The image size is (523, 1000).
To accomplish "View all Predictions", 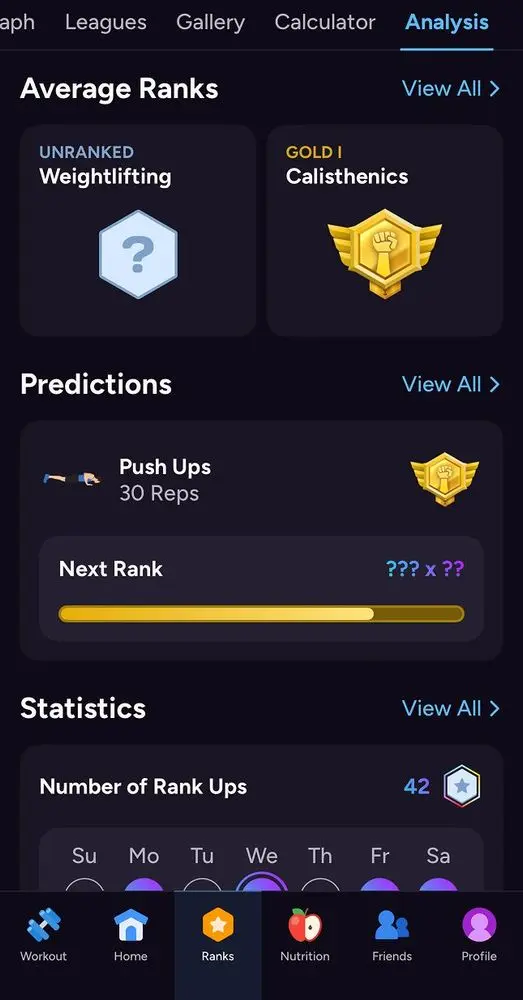I will 451,385.
